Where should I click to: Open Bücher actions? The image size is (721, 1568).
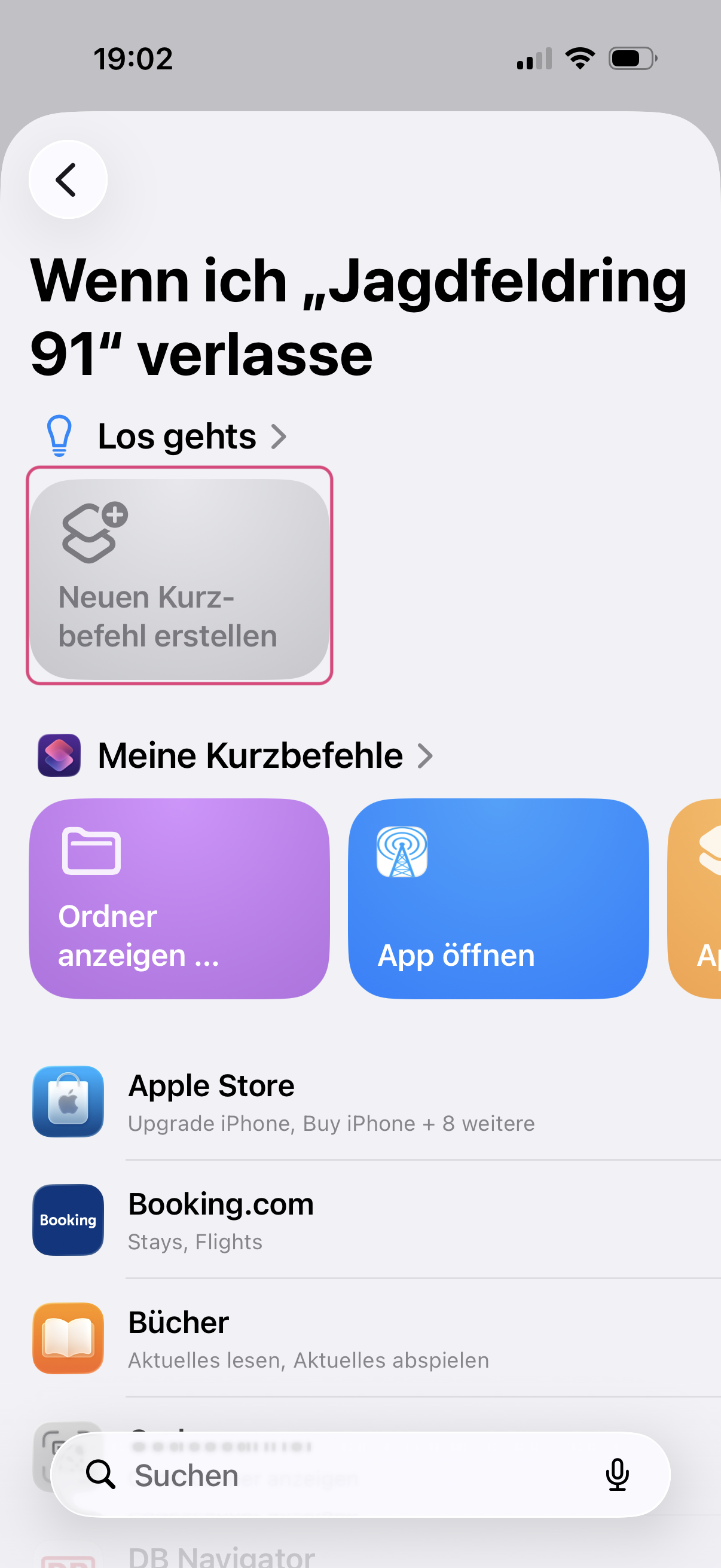(375, 1338)
